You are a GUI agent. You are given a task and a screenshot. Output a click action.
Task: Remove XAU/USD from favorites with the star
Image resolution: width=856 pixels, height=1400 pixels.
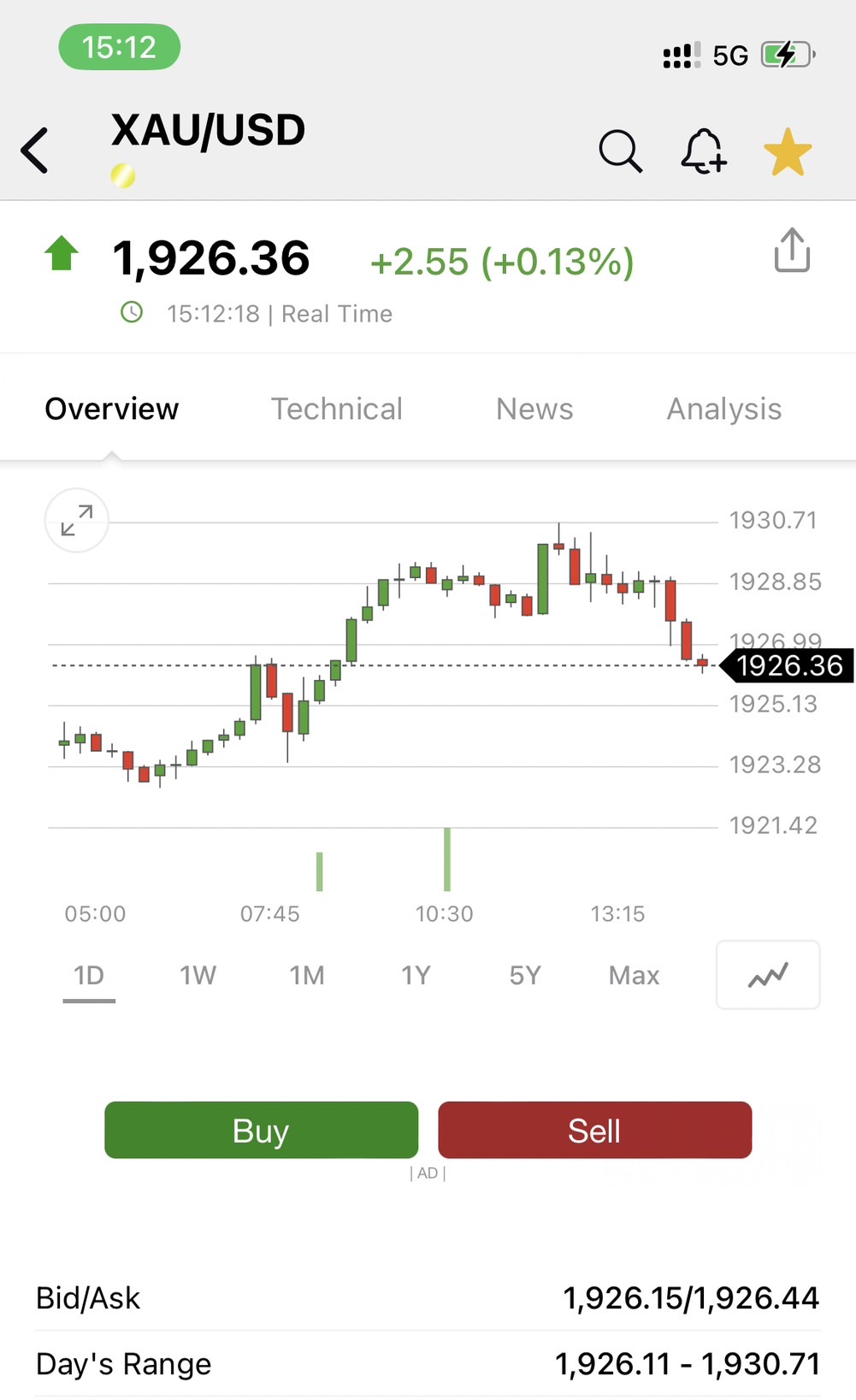coord(787,152)
